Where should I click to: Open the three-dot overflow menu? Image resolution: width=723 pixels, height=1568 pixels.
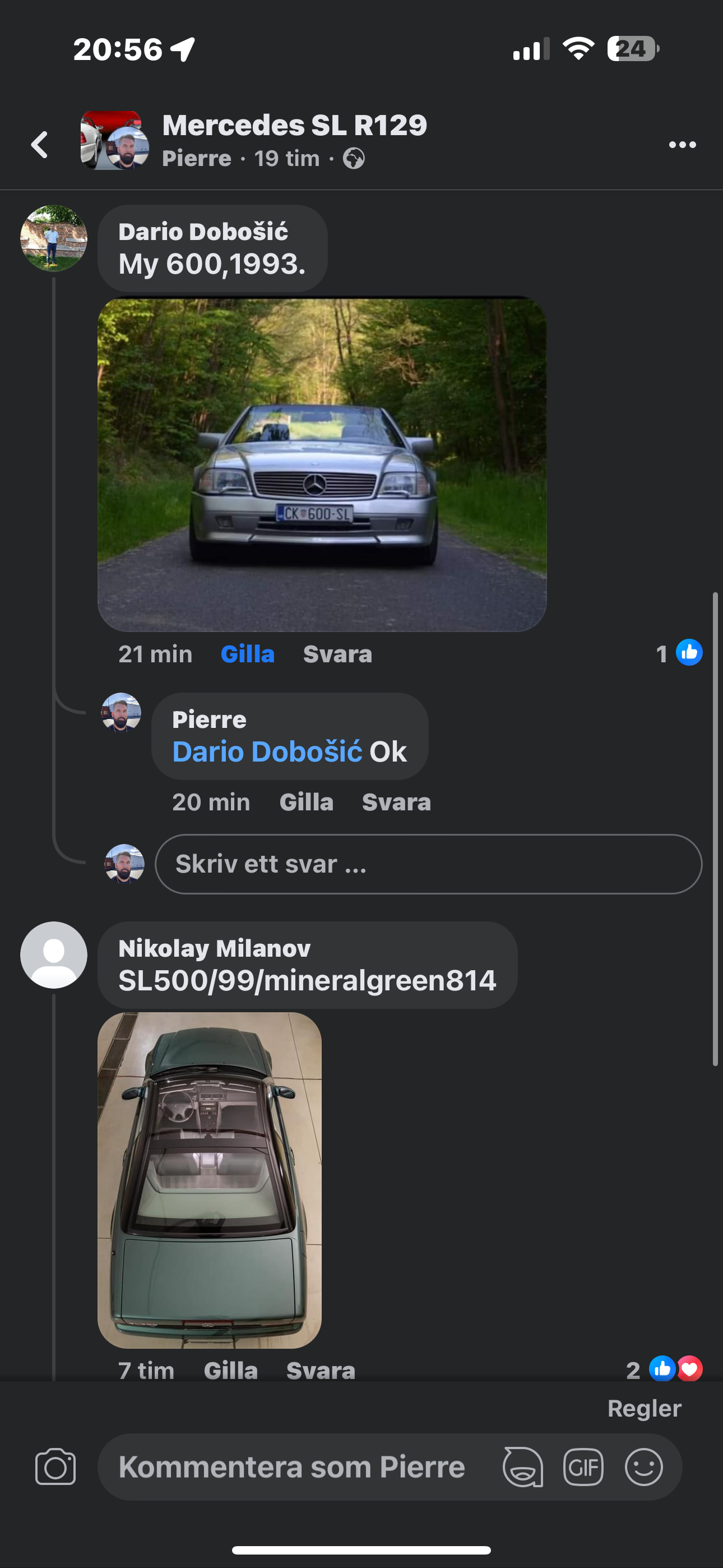682,145
